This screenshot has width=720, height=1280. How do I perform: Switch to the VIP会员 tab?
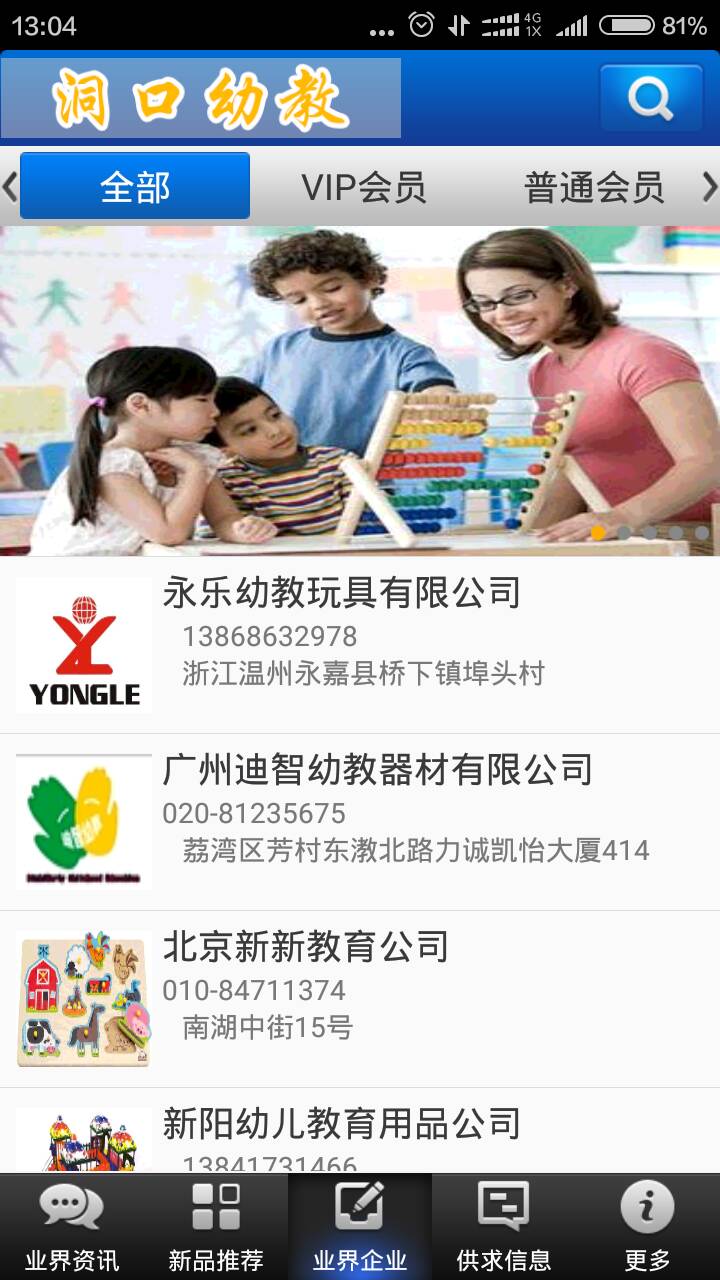[364, 187]
